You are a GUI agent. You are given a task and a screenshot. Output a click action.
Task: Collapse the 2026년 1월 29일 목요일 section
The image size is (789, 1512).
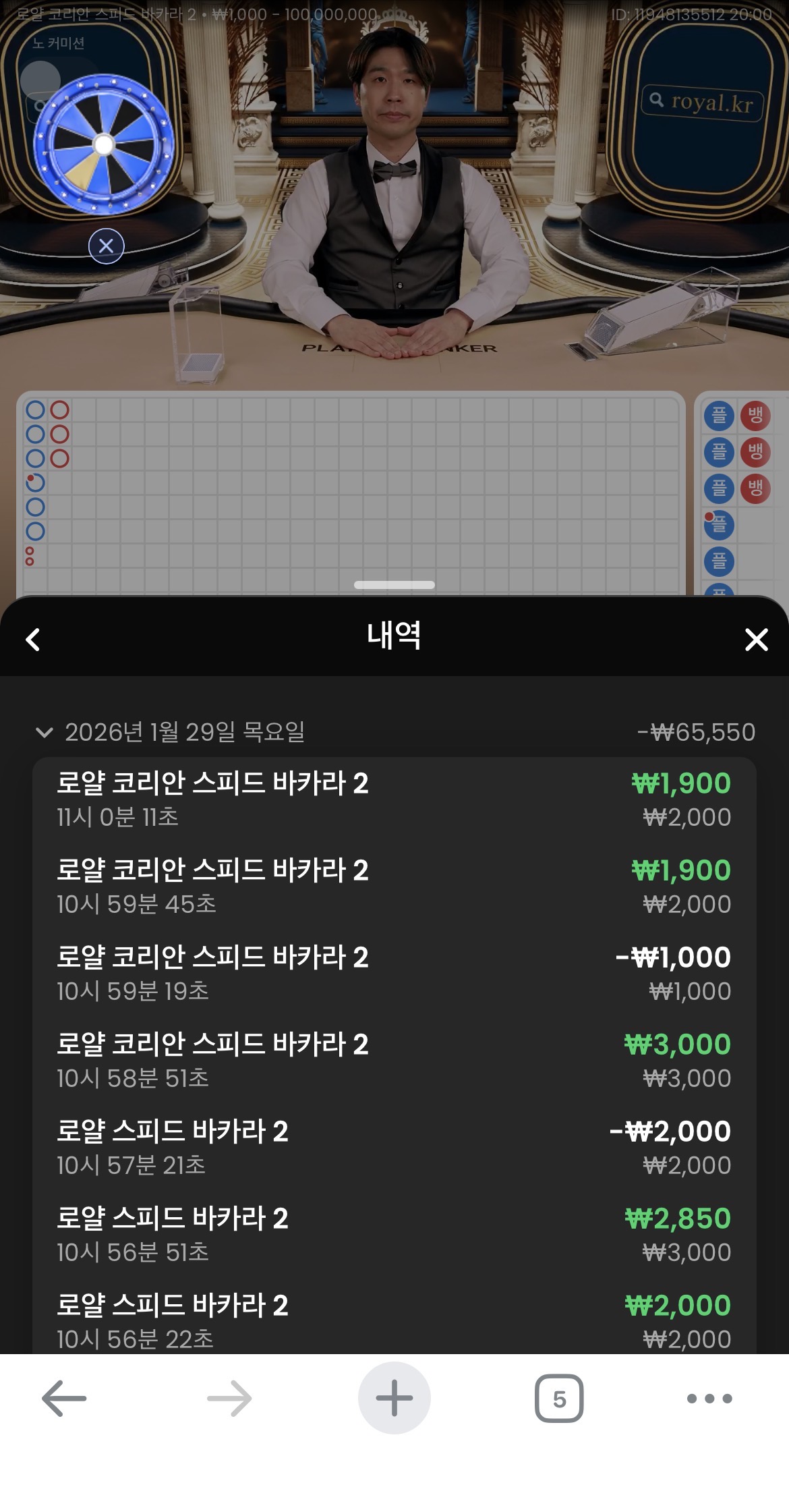45,732
